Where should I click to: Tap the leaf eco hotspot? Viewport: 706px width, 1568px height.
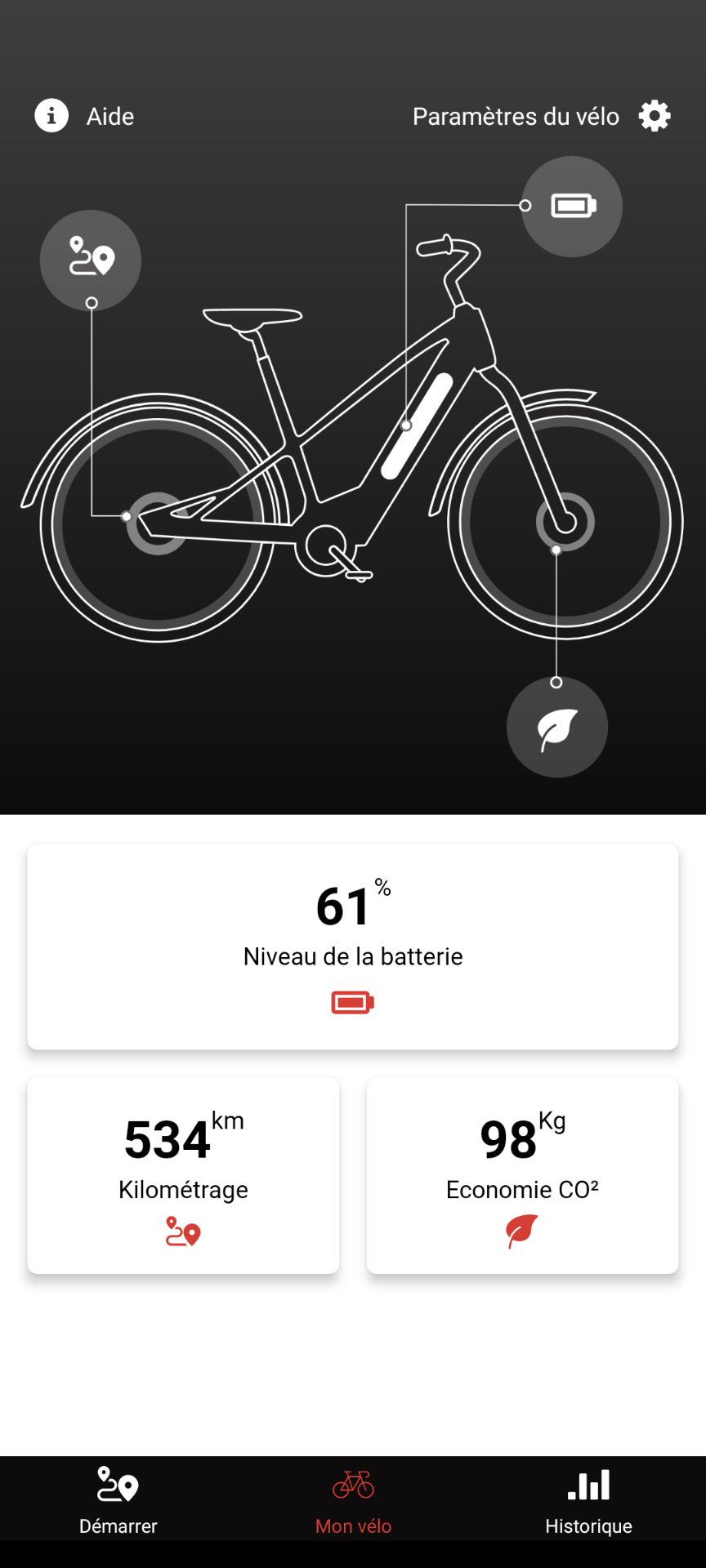click(x=556, y=727)
